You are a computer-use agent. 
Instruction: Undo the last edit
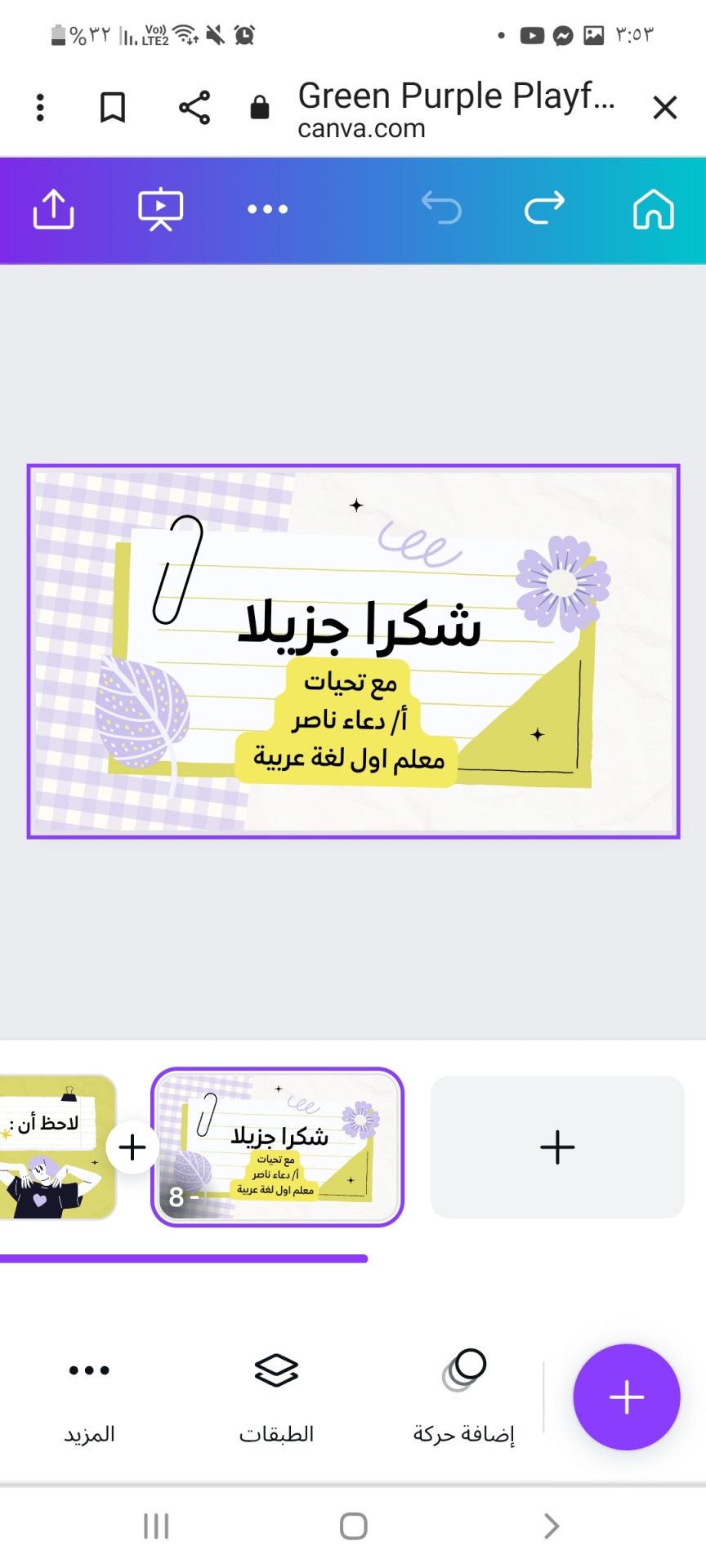(x=441, y=208)
